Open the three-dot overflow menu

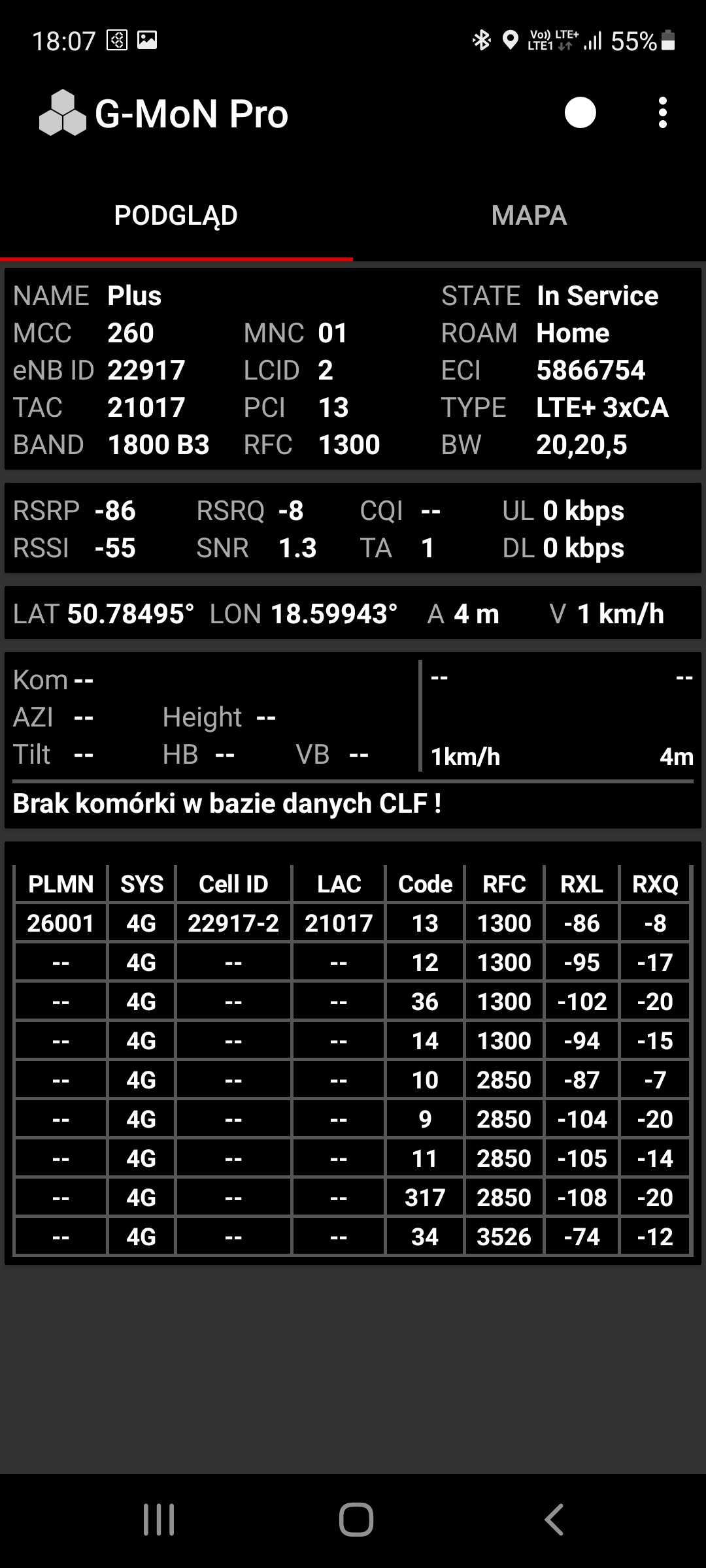point(662,113)
